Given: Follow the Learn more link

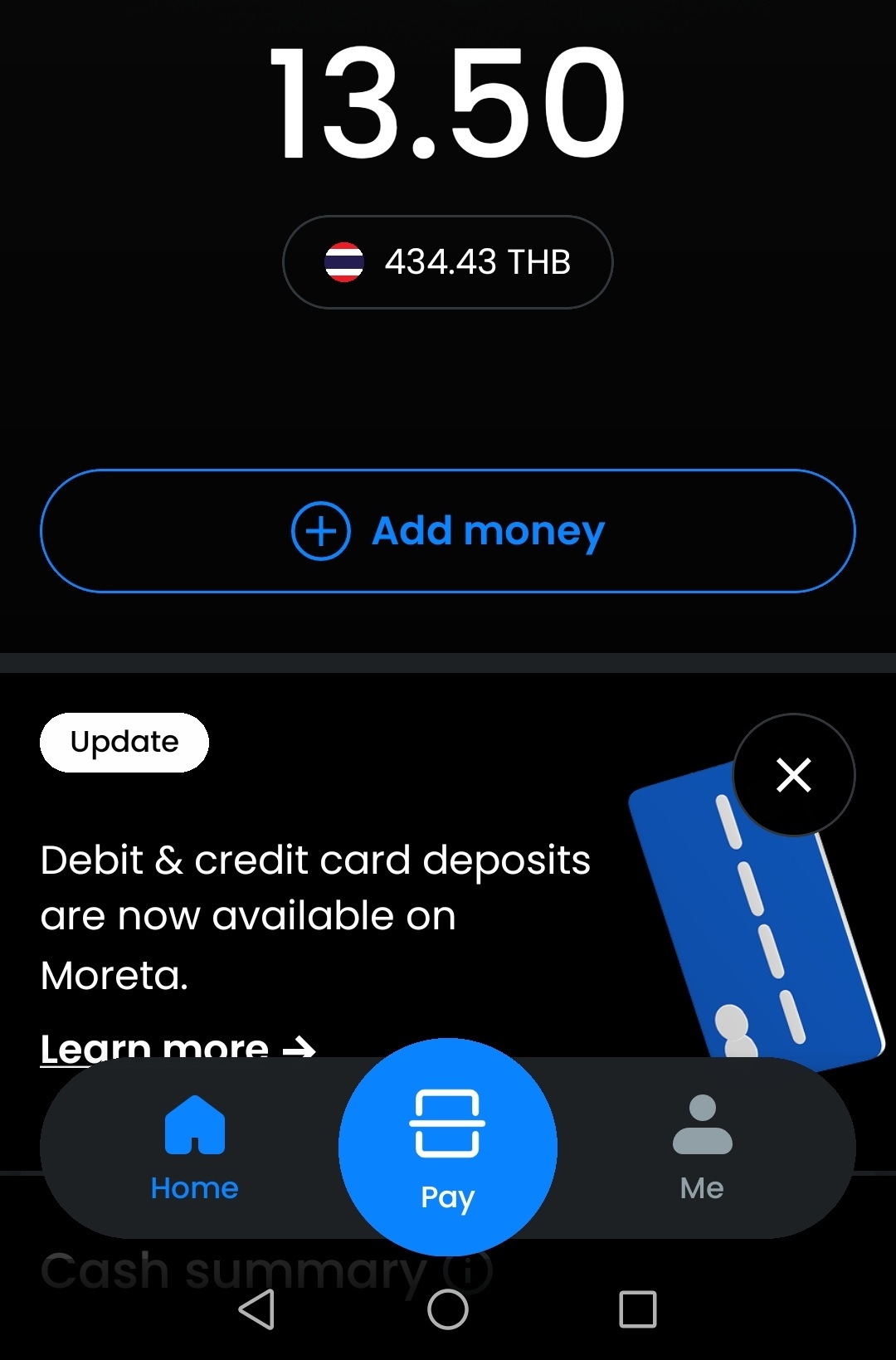Looking at the screenshot, I should point(178,1046).
